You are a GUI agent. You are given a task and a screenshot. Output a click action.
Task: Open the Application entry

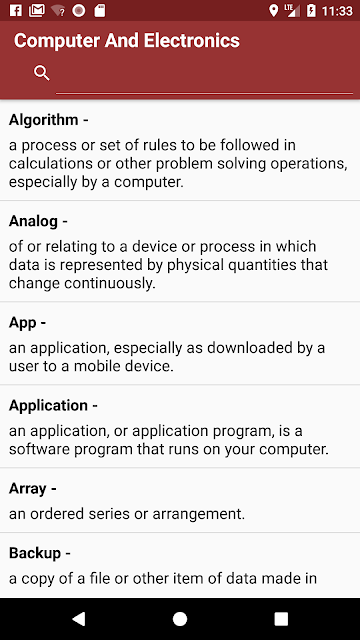pos(180,426)
